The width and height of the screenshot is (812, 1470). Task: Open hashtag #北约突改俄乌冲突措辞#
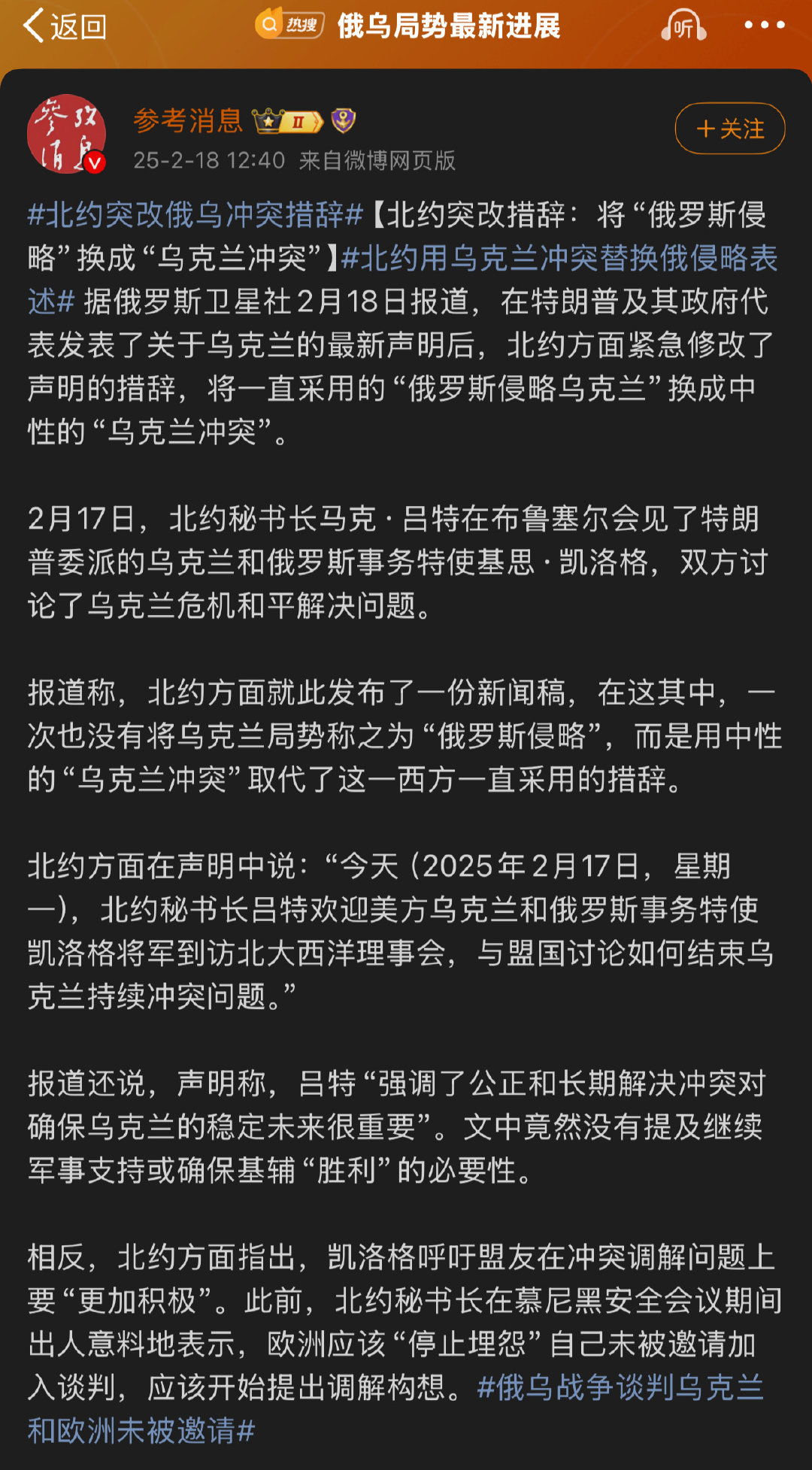pos(195,216)
